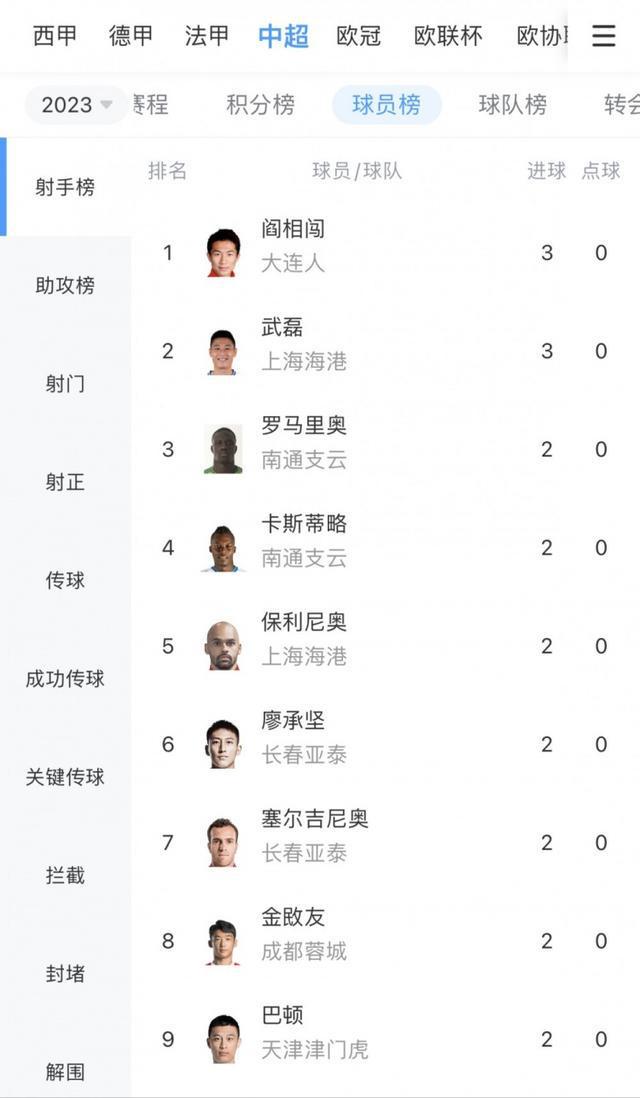
Task: Switch to the 德甲 league tab
Action: point(131,36)
